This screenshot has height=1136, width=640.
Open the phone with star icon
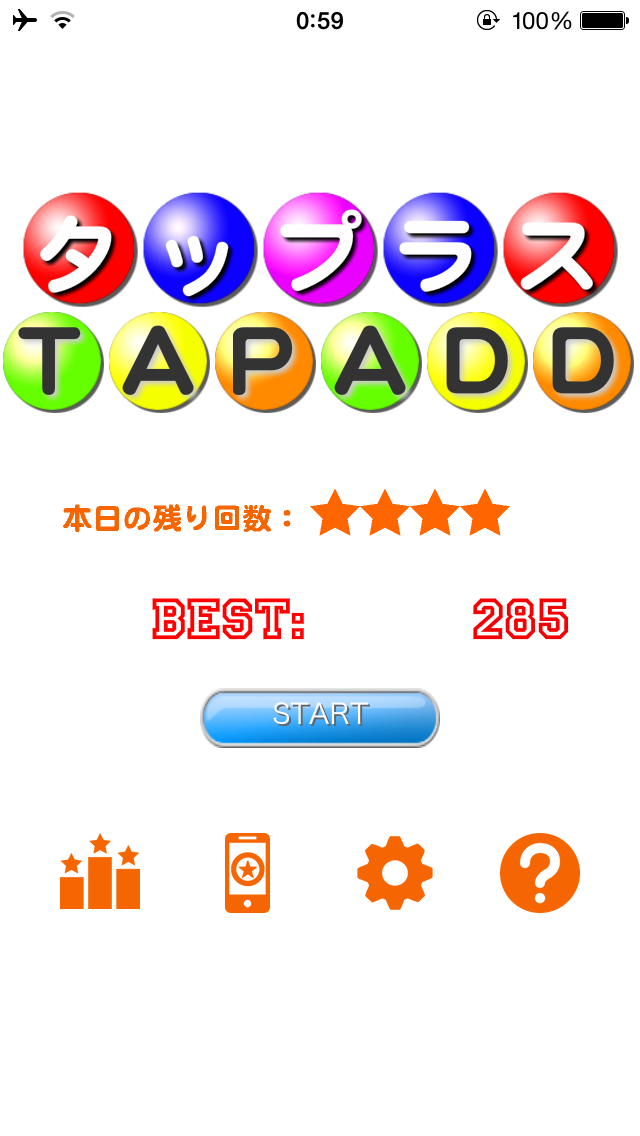pos(247,873)
